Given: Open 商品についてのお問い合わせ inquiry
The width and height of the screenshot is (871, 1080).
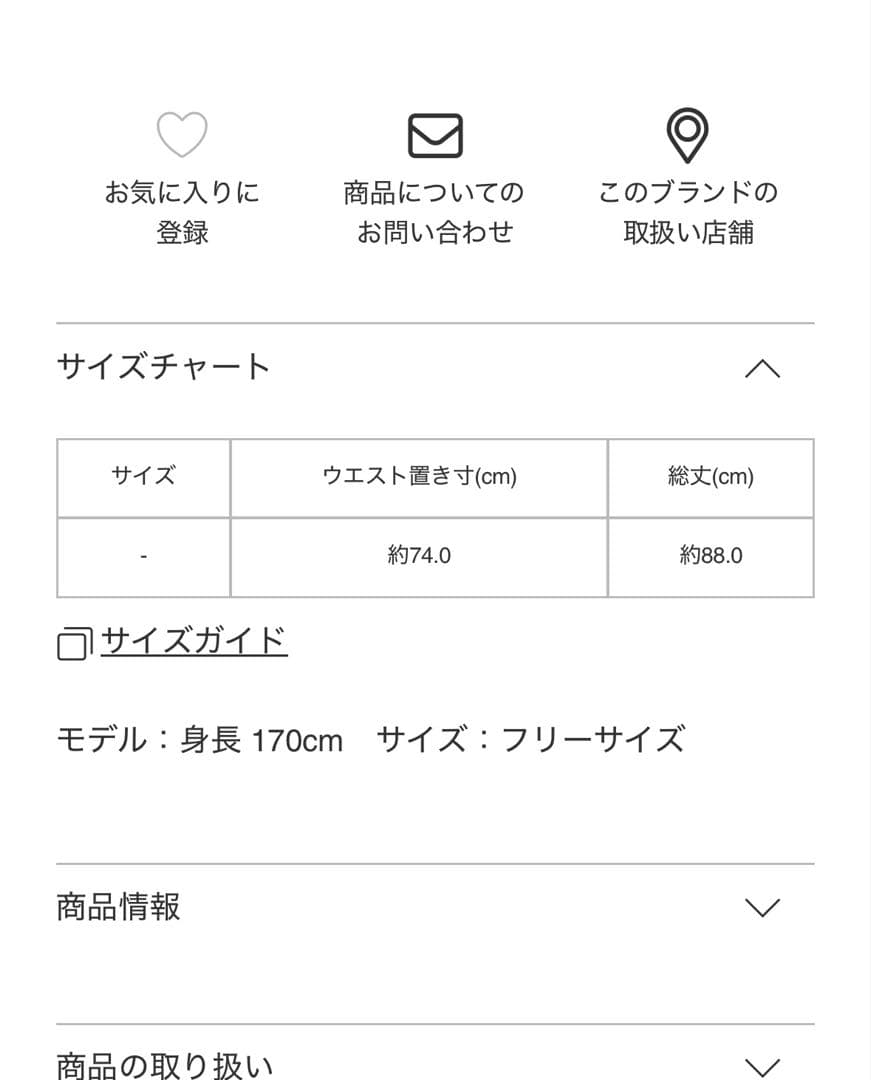Looking at the screenshot, I should pos(434,137).
